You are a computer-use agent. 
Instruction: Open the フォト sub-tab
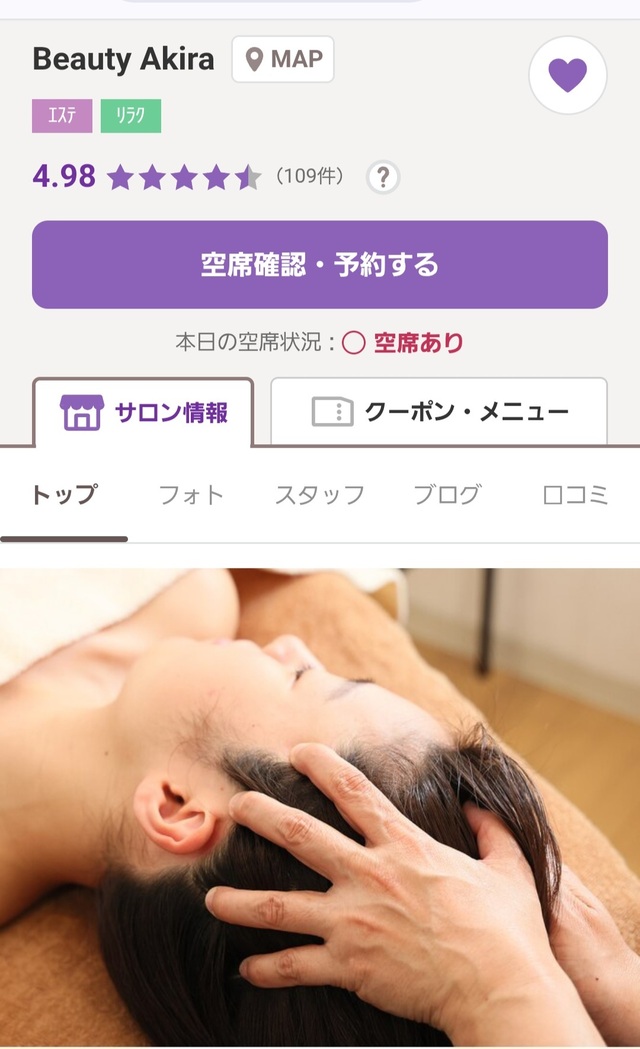[192, 495]
